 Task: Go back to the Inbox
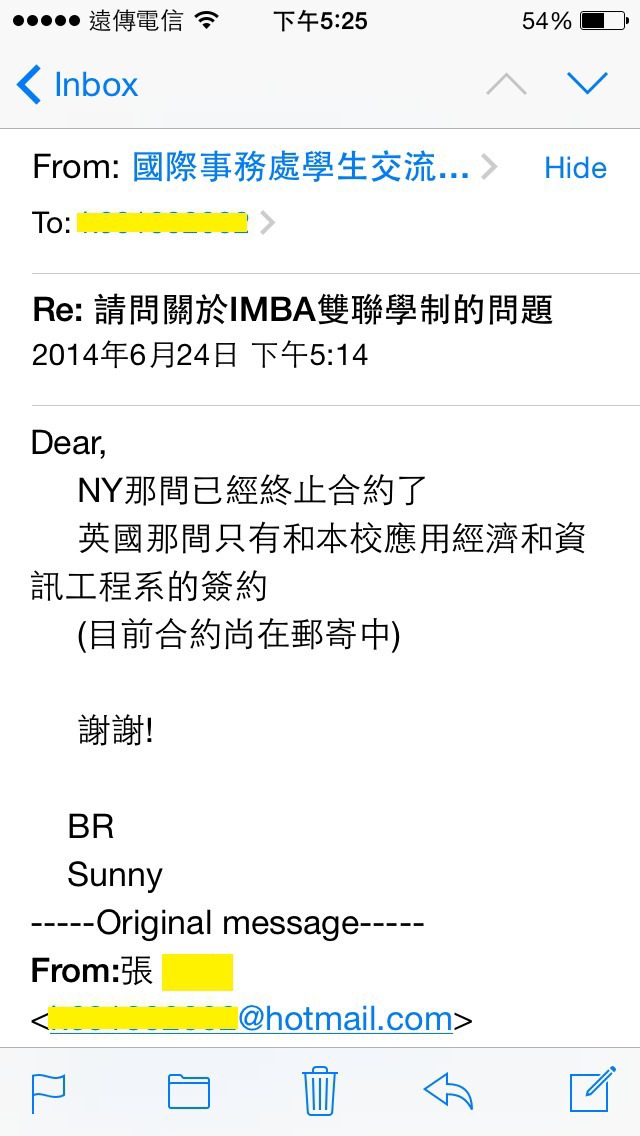coord(77,85)
